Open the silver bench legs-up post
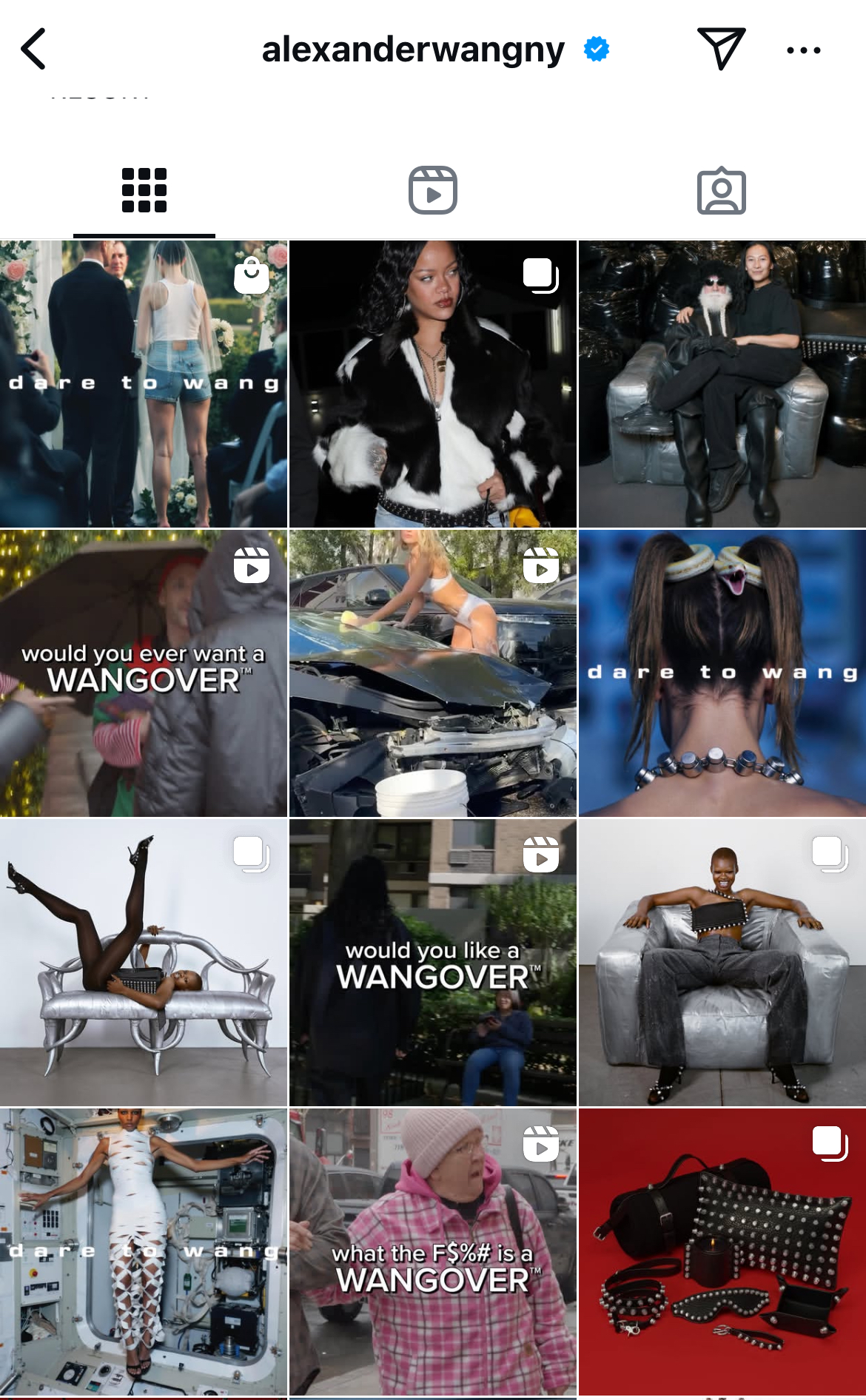Image resolution: width=866 pixels, height=1400 pixels. 144,962
